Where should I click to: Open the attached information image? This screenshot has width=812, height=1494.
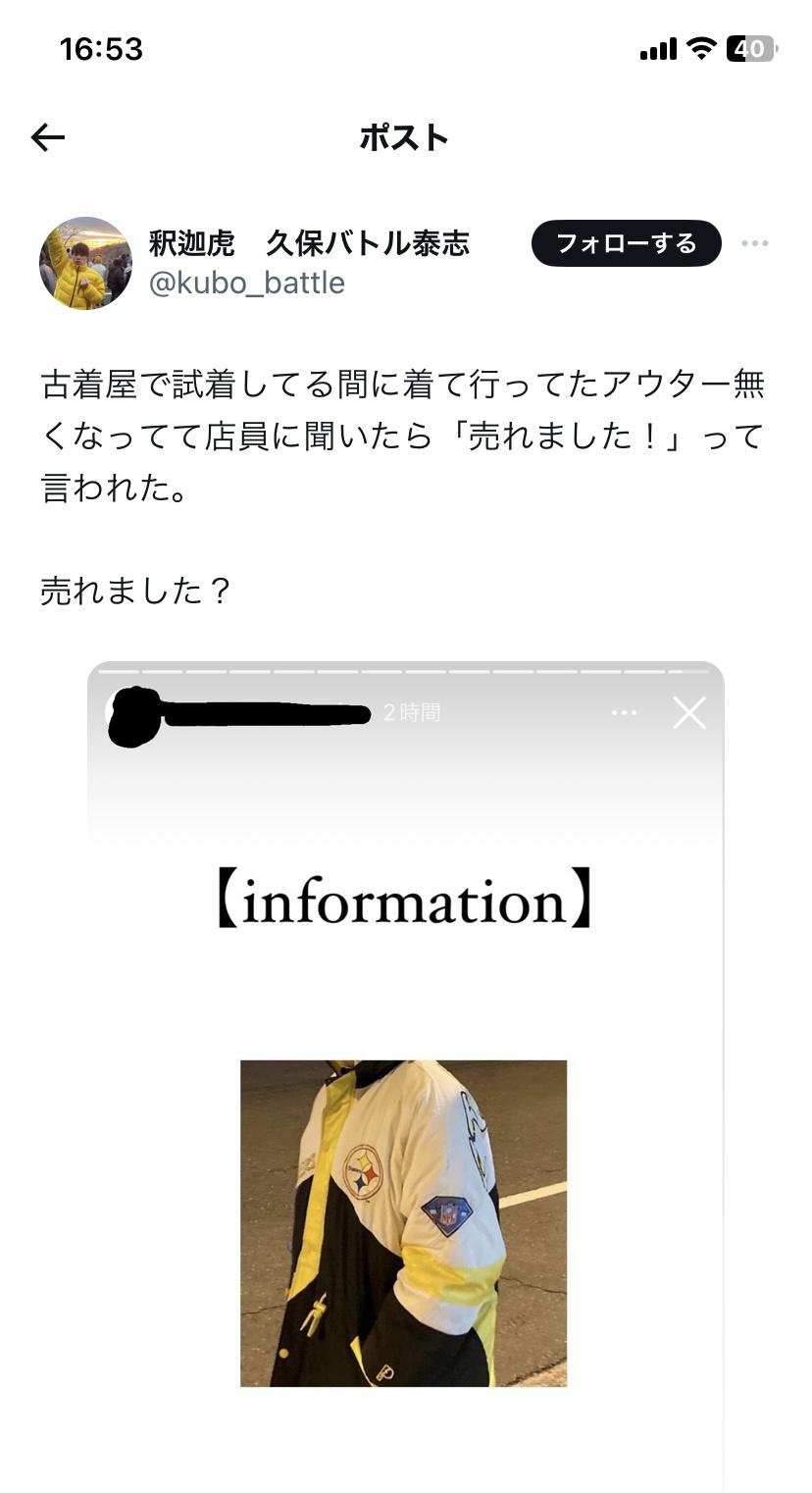404,1079
